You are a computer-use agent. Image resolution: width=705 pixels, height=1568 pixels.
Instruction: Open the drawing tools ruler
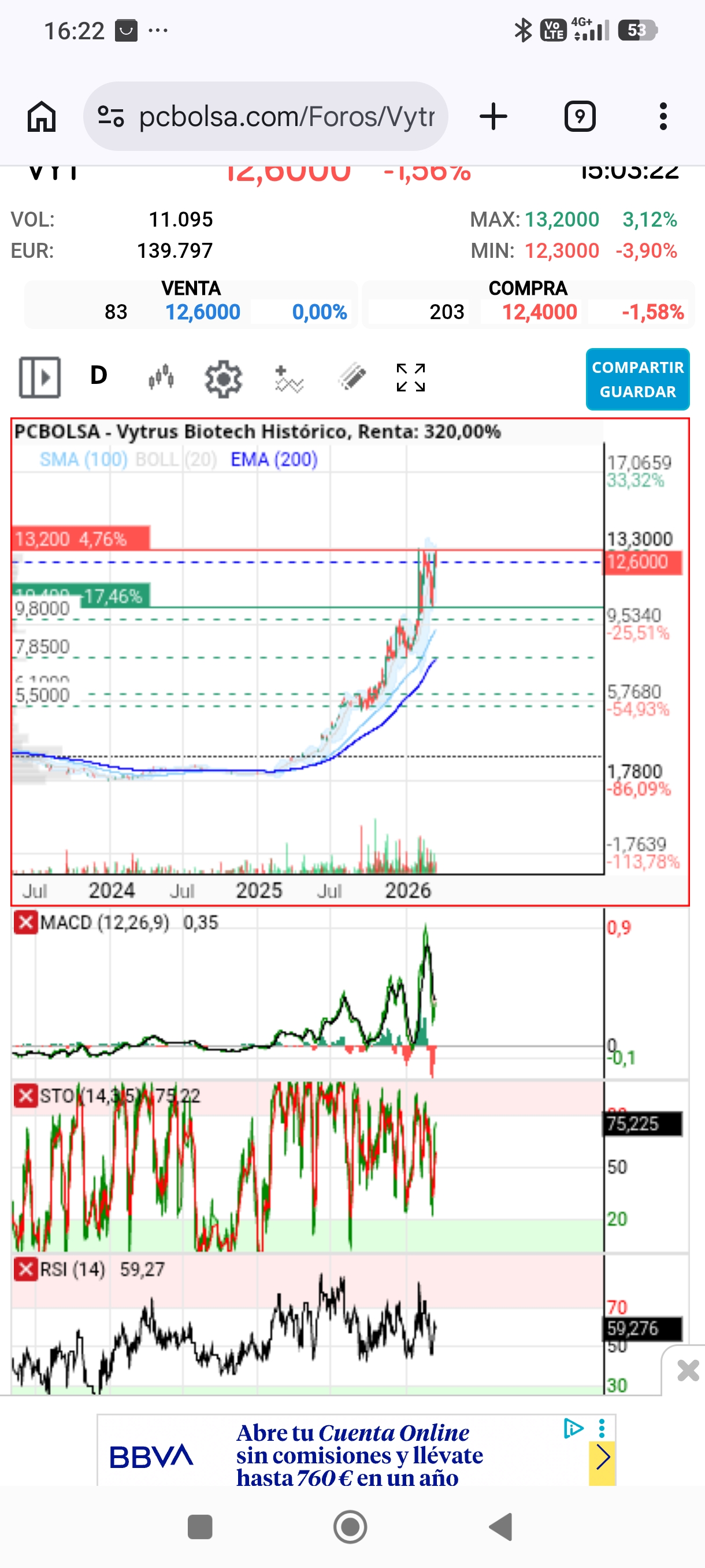coord(352,378)
